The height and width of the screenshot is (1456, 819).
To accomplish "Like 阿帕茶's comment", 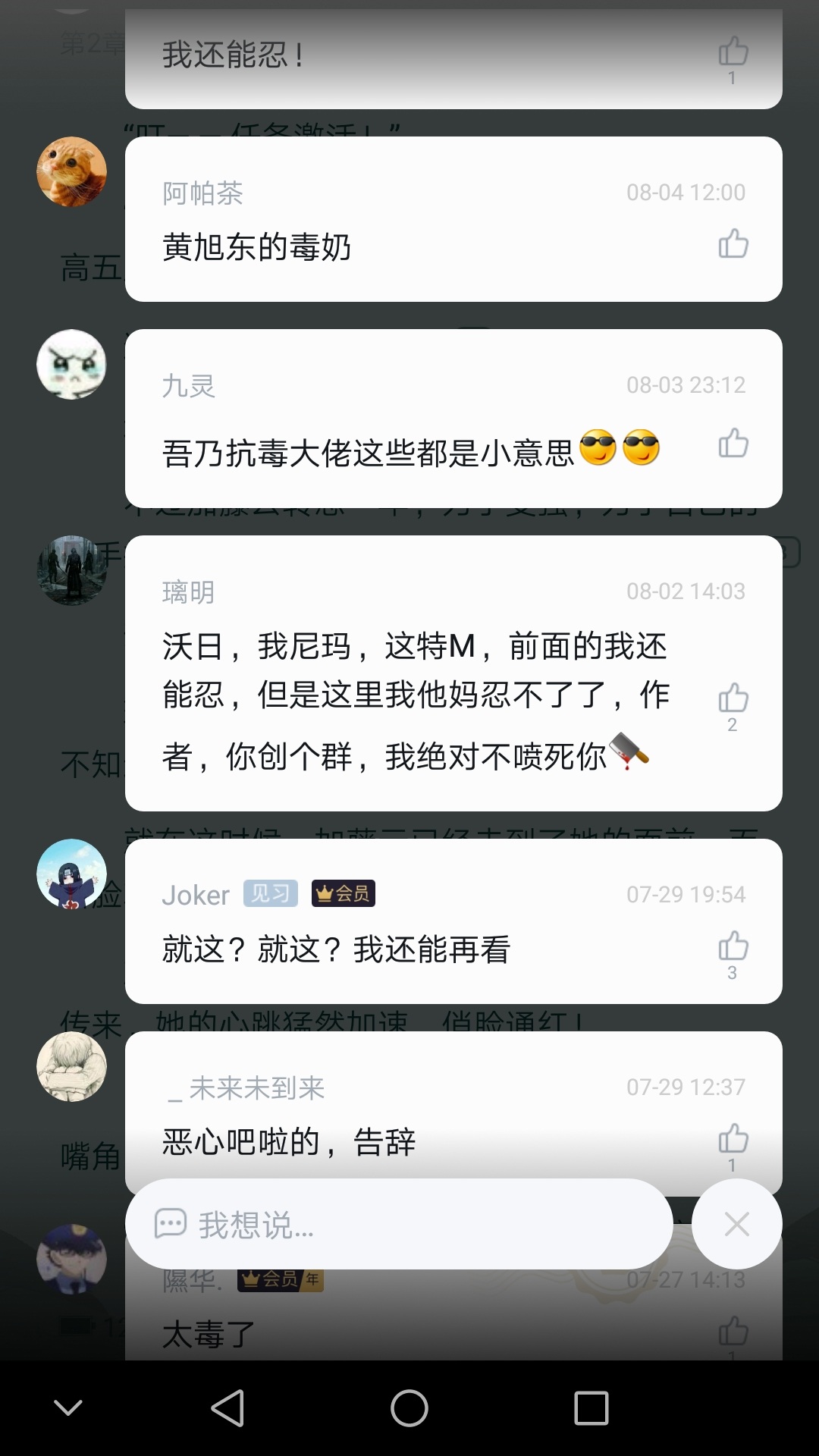I will pos(733,243).
